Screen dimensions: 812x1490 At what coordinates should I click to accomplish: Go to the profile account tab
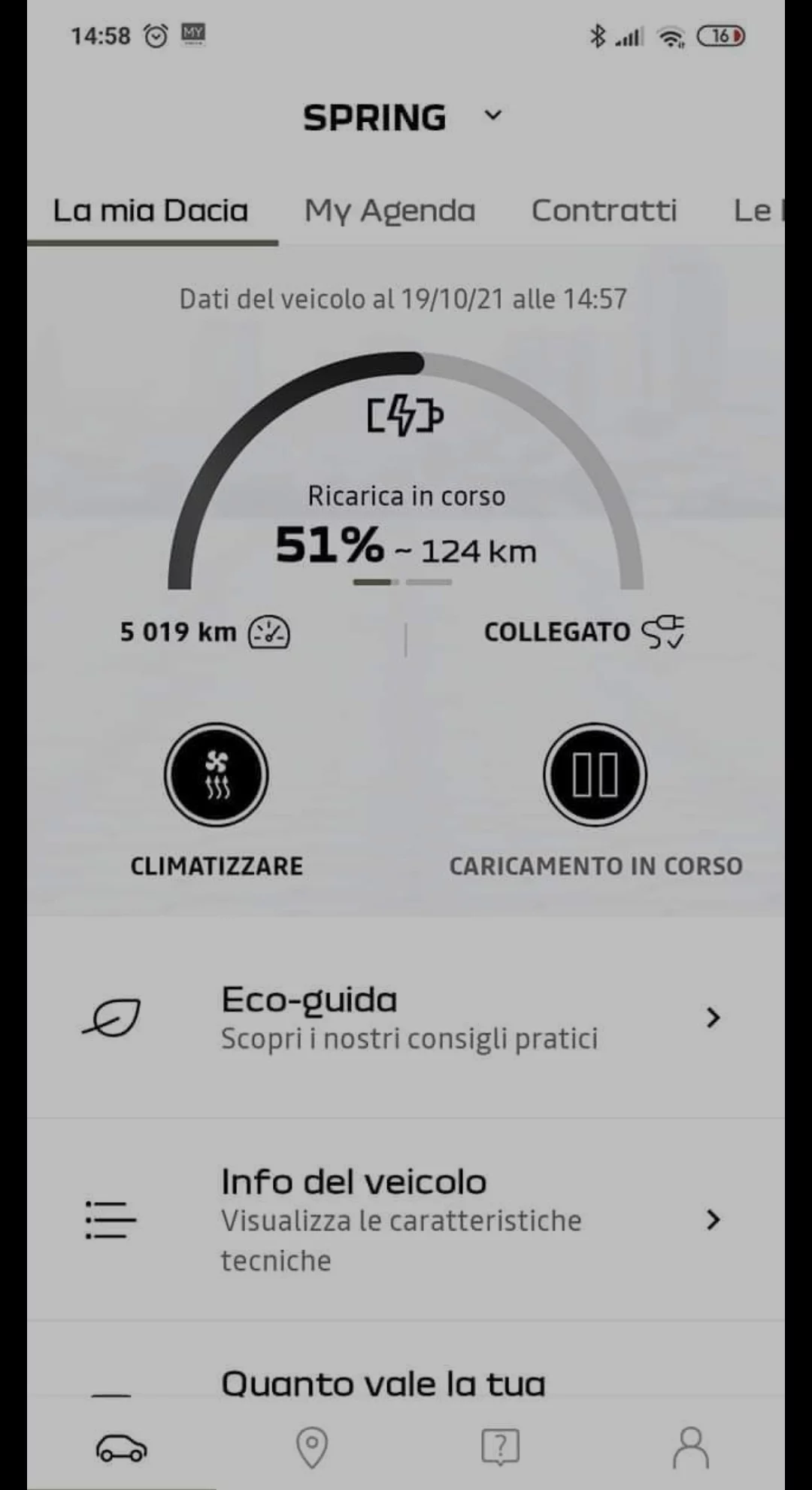[x=690, y=1447]
